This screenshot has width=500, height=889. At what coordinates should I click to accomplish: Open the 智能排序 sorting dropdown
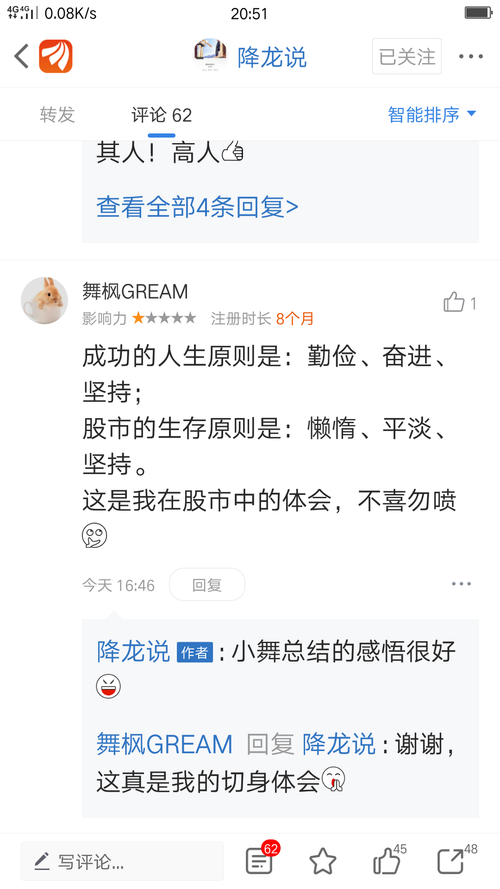pos(432,115)
